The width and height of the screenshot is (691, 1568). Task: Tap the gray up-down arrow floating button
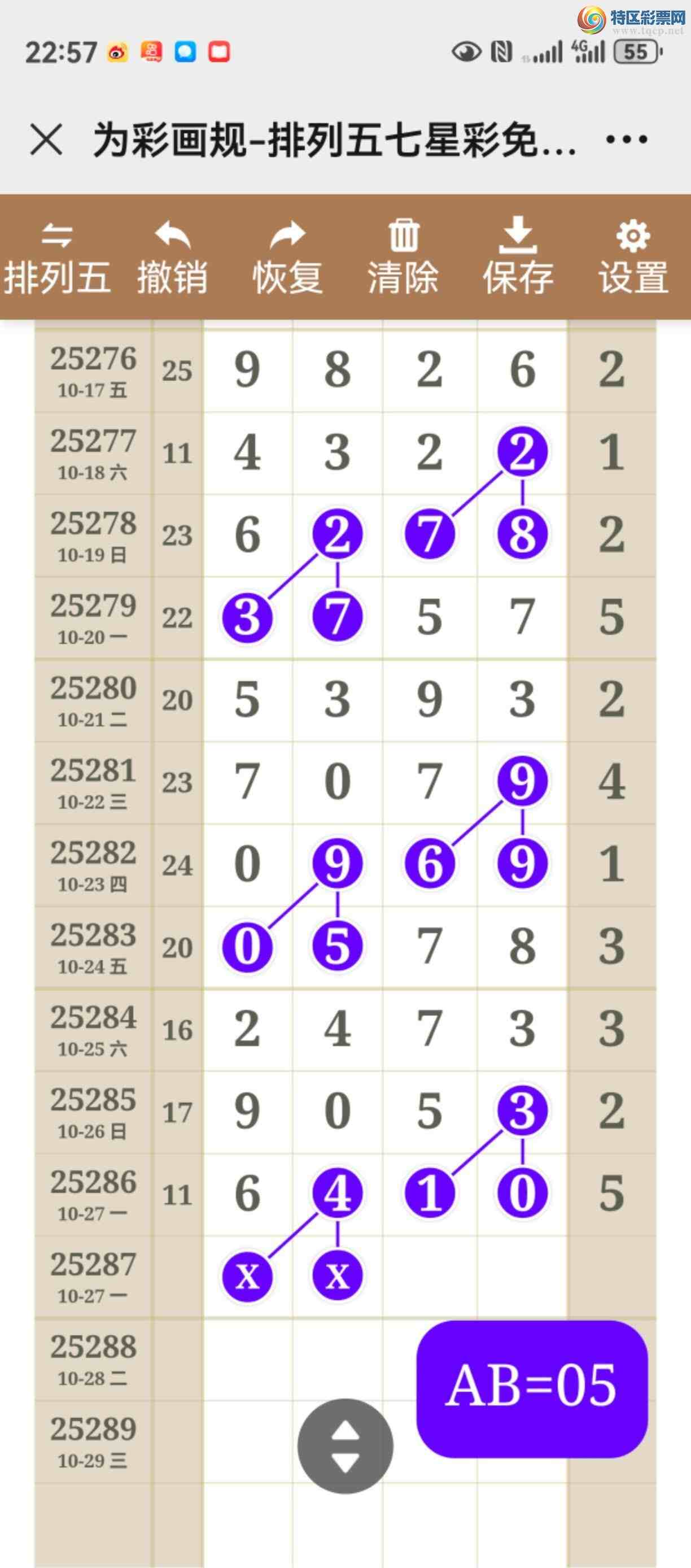coord(345,1445)
